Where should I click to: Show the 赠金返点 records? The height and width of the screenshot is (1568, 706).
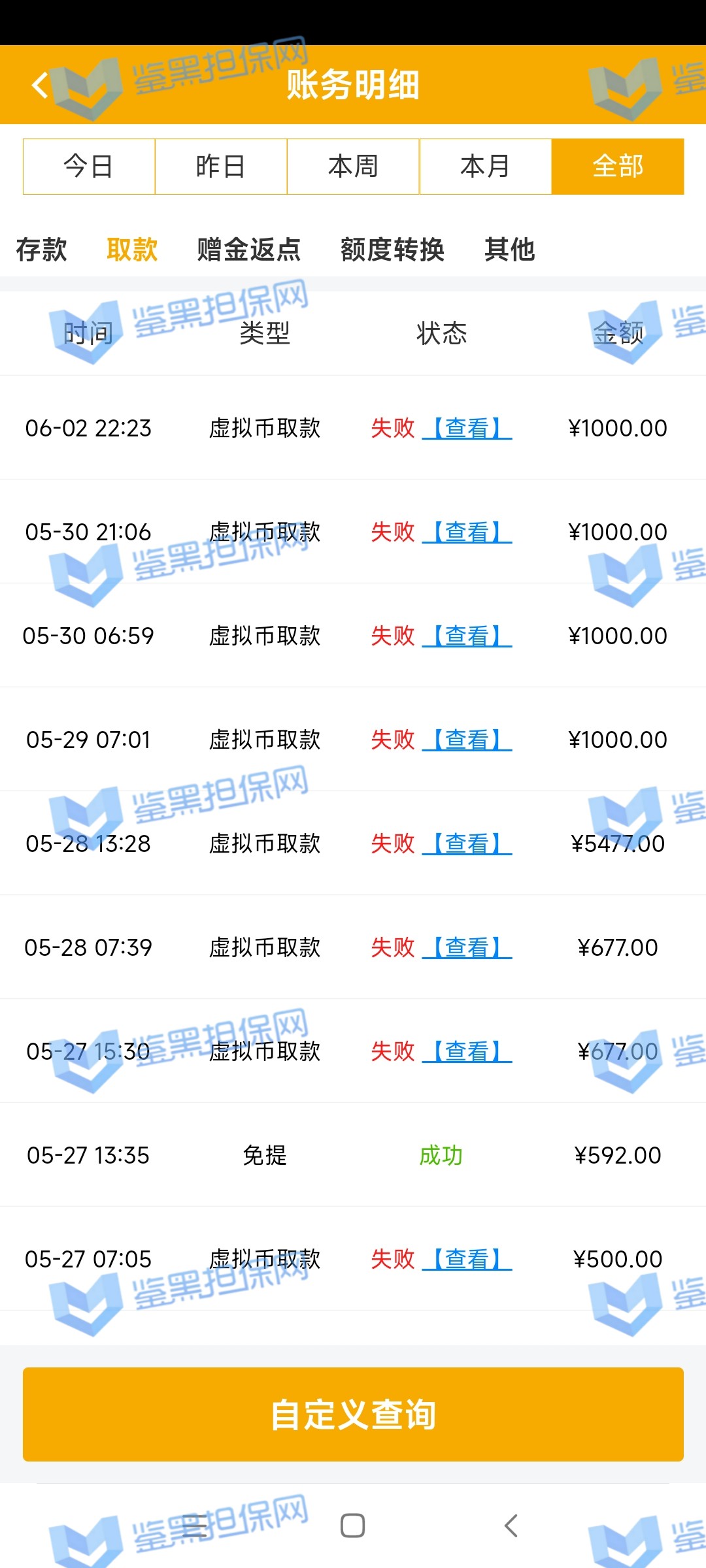(x=249, y=250)
